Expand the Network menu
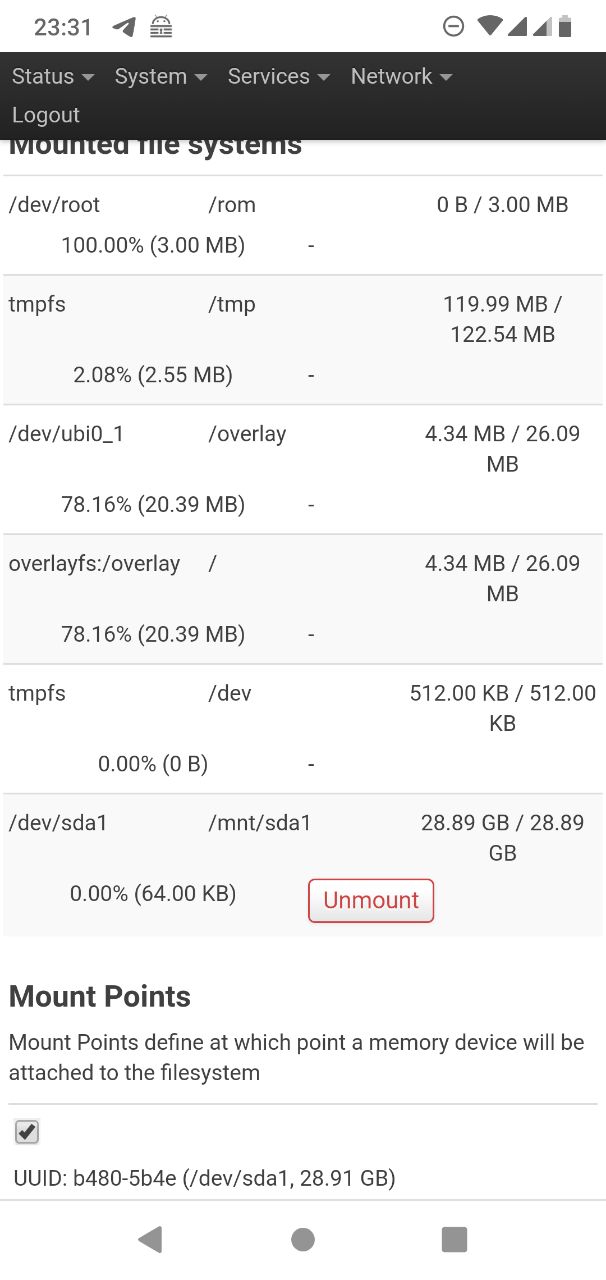This screenshot has height=1280, width=606. click(401, 76)
